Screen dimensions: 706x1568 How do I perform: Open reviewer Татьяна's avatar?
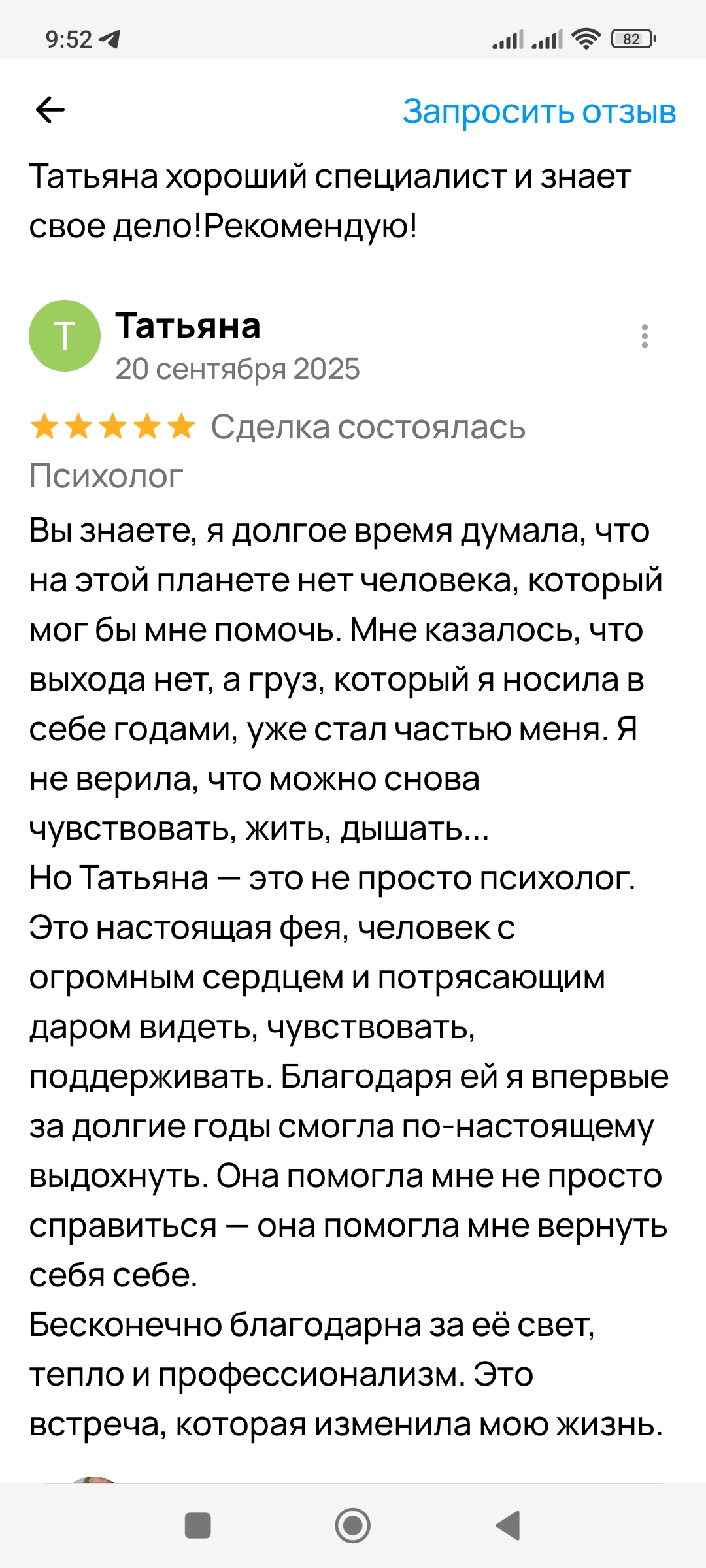click(65, 336)
